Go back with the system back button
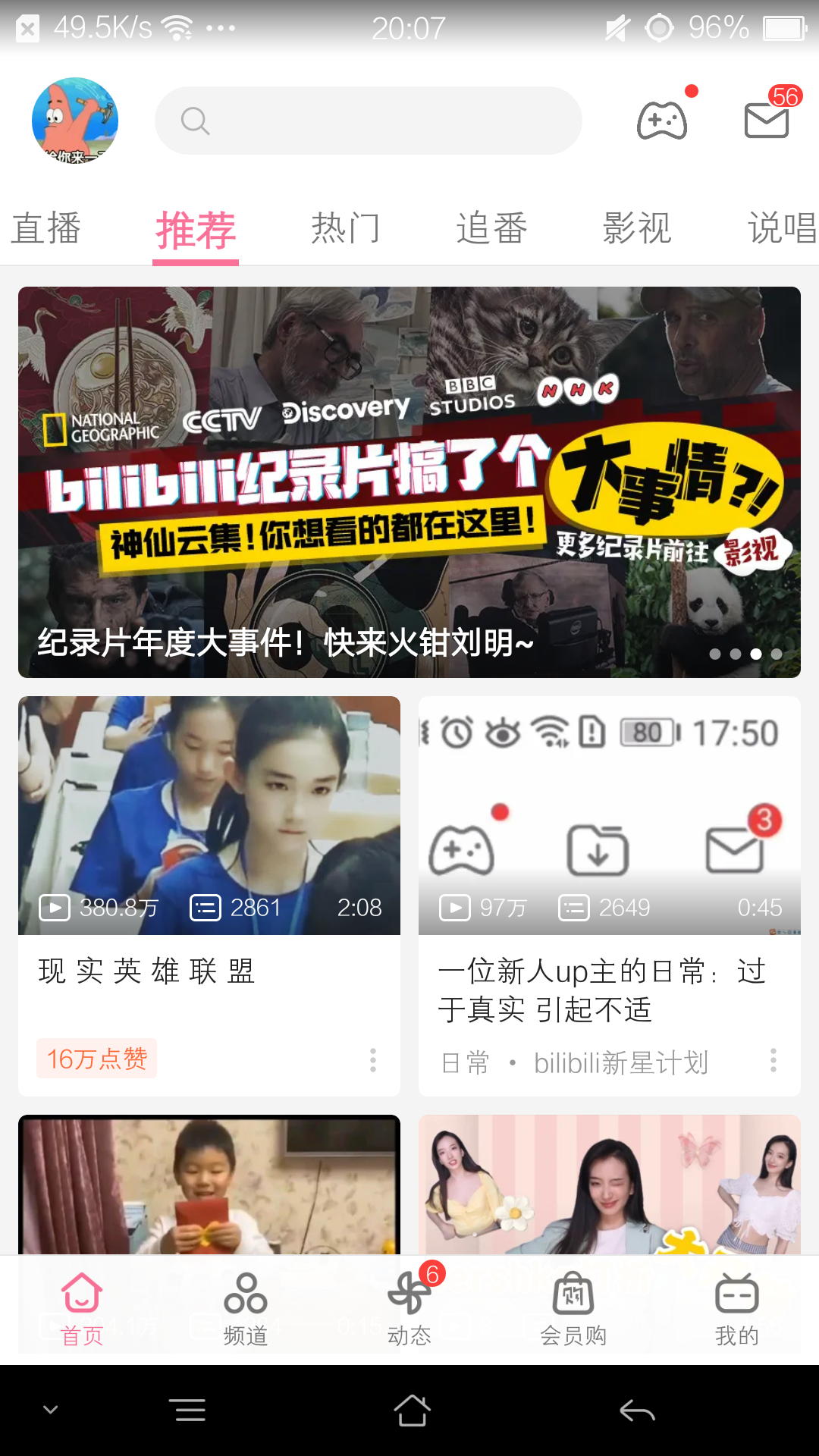The image size is (819, 1456). point(637,1410)
